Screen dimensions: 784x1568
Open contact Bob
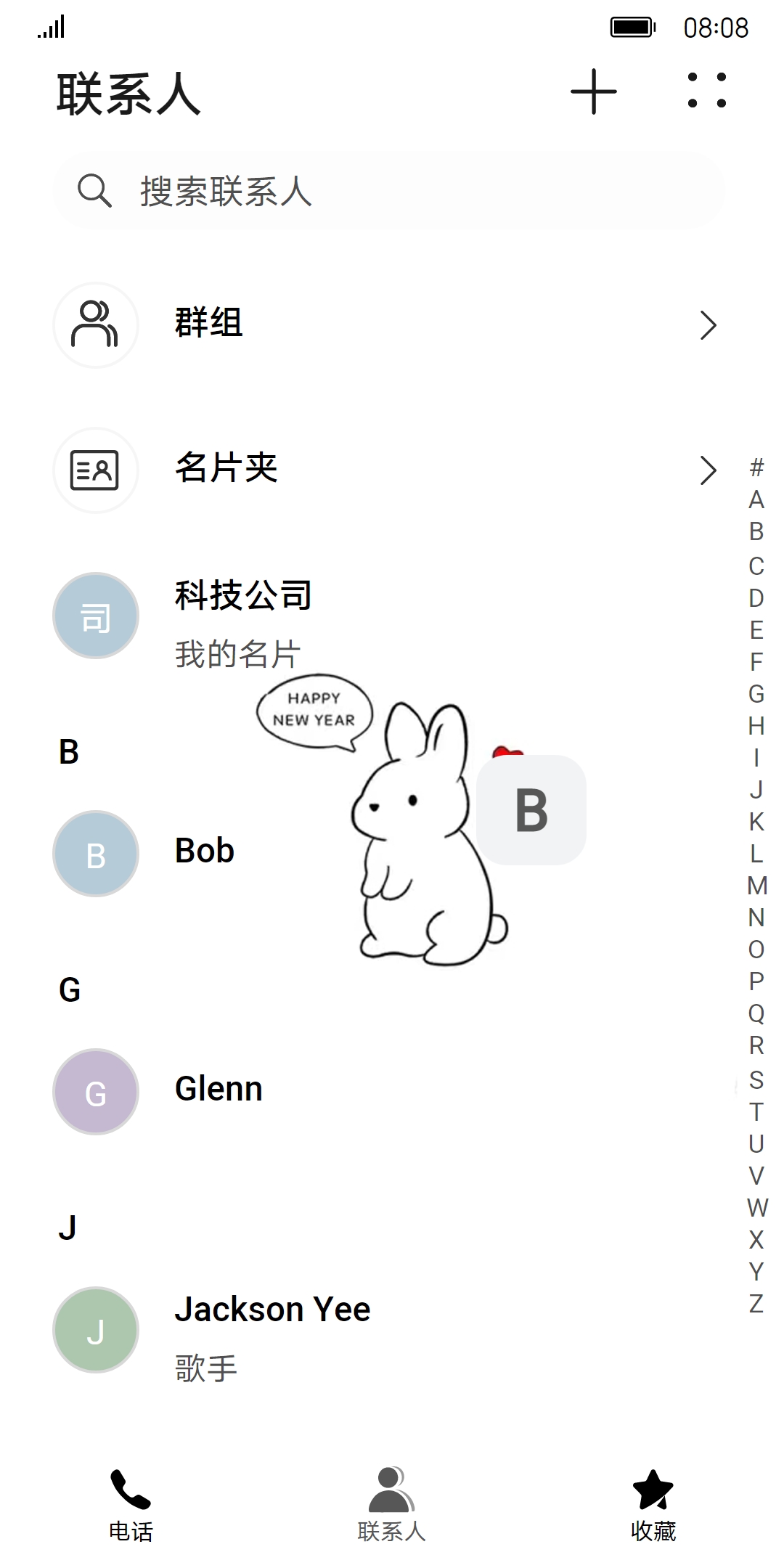205,852
